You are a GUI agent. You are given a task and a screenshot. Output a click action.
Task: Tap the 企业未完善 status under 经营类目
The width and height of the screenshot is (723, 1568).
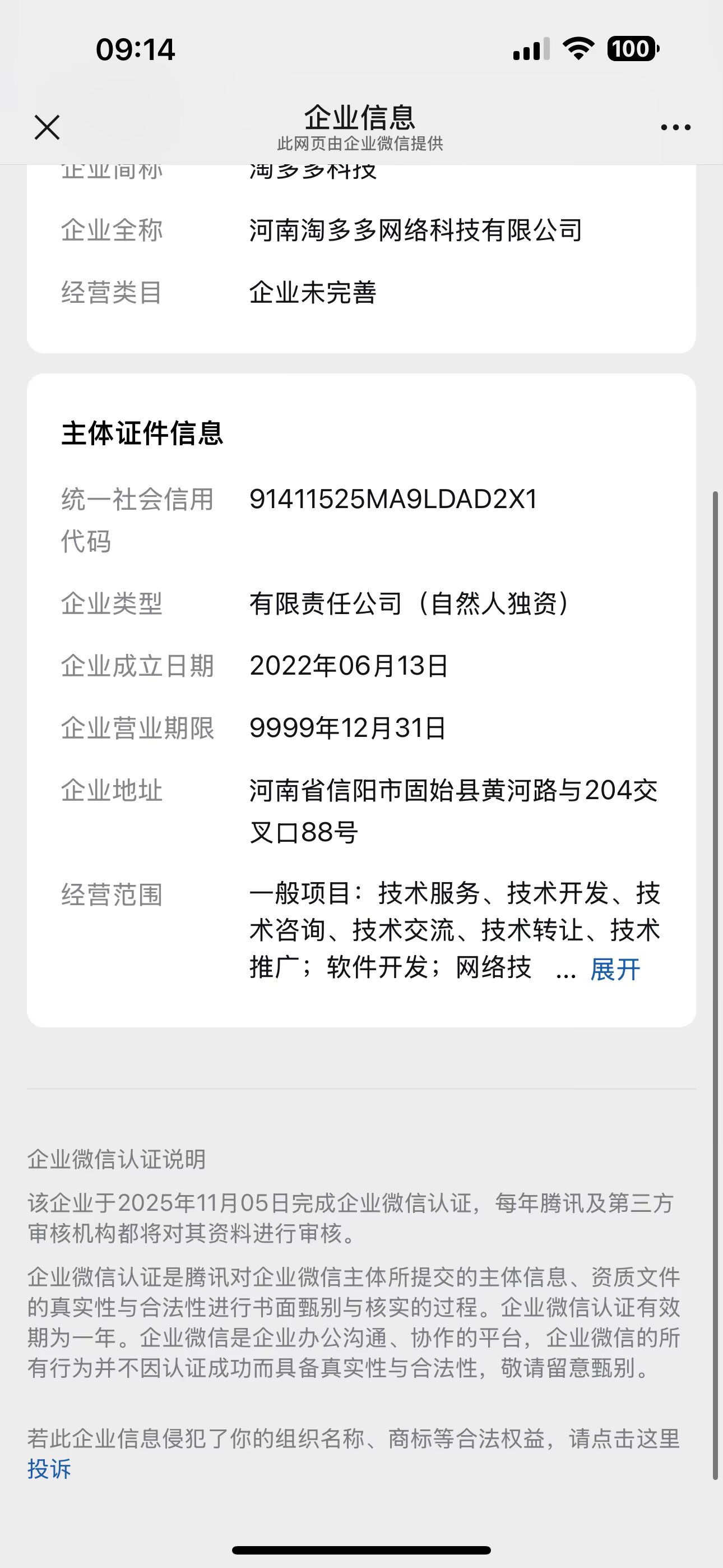314,293
